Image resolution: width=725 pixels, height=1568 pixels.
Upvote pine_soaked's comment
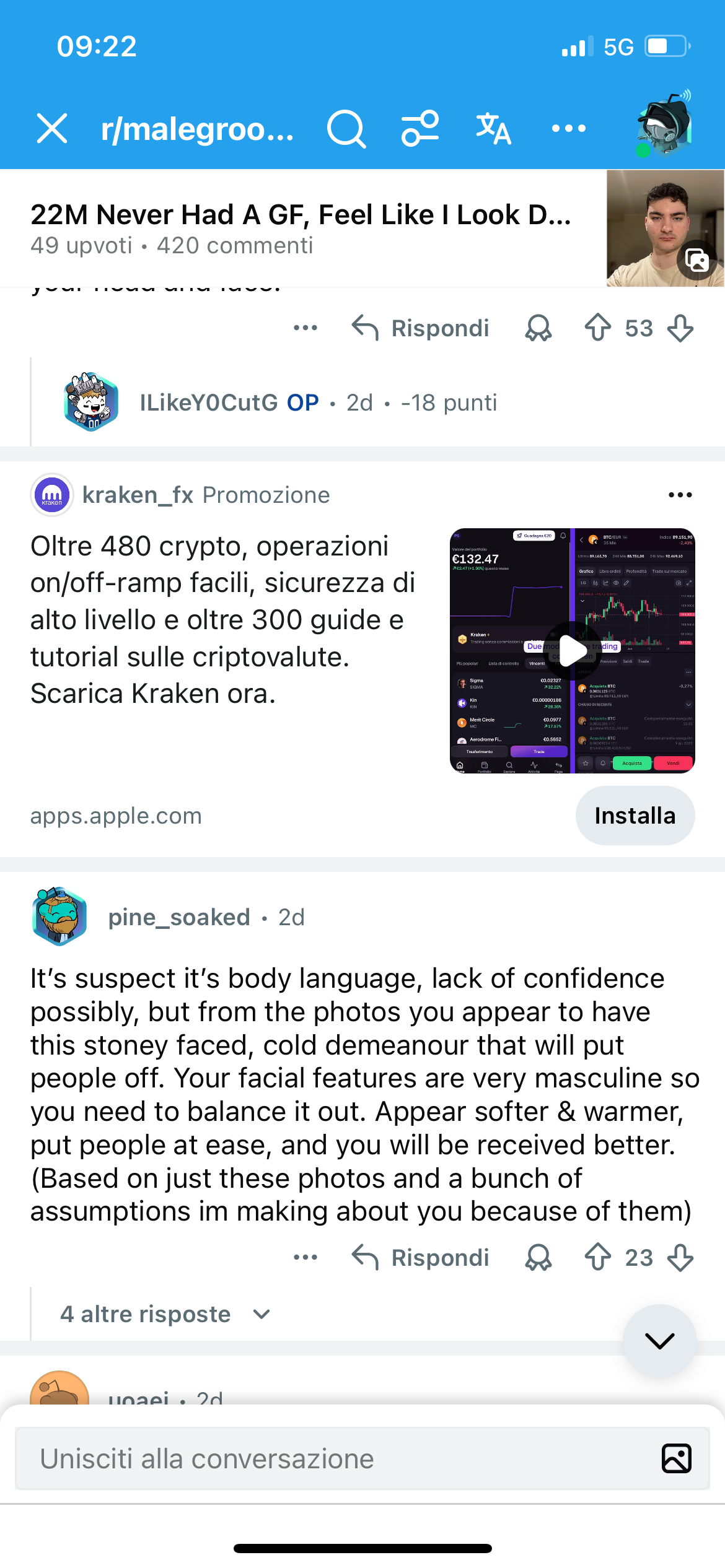pos(598,1258)
